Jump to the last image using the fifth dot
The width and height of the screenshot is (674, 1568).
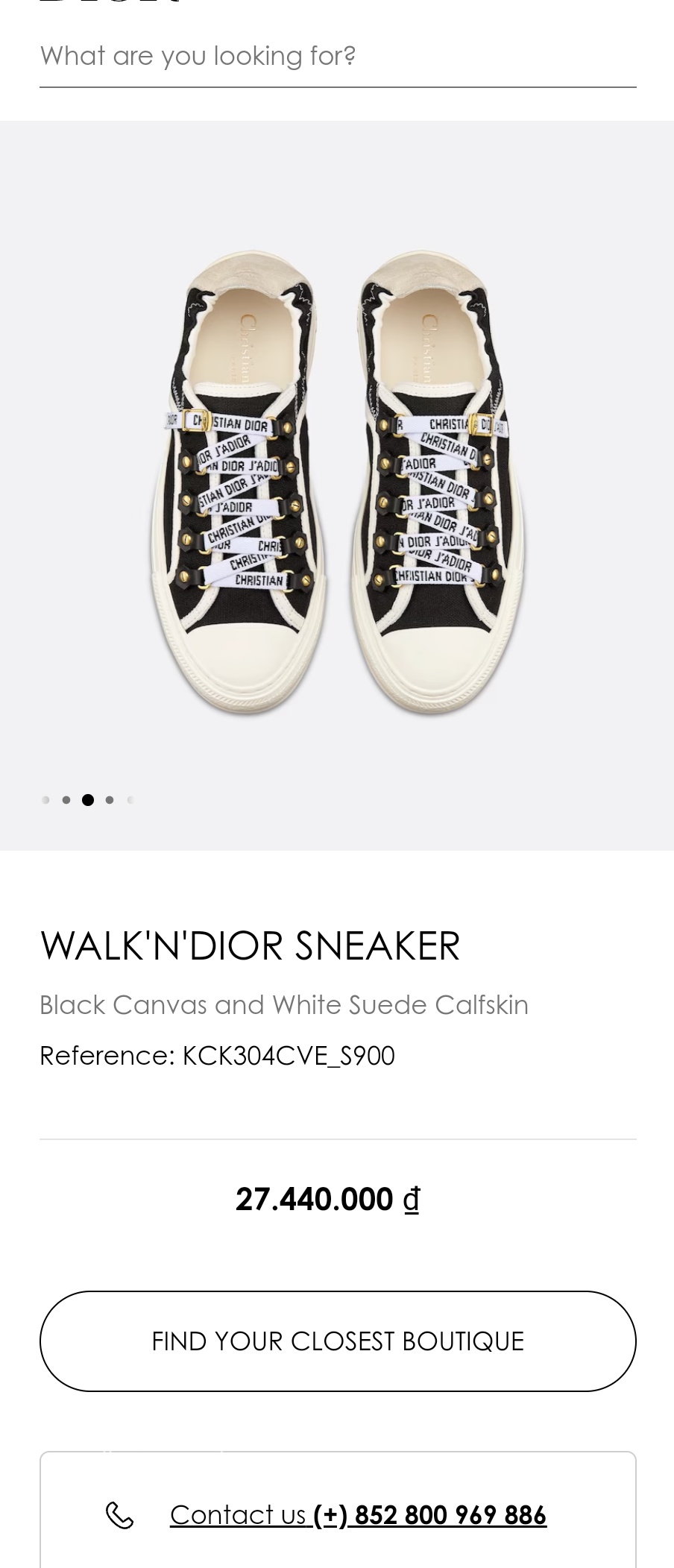pyautogui.click(x=130, y=799)
